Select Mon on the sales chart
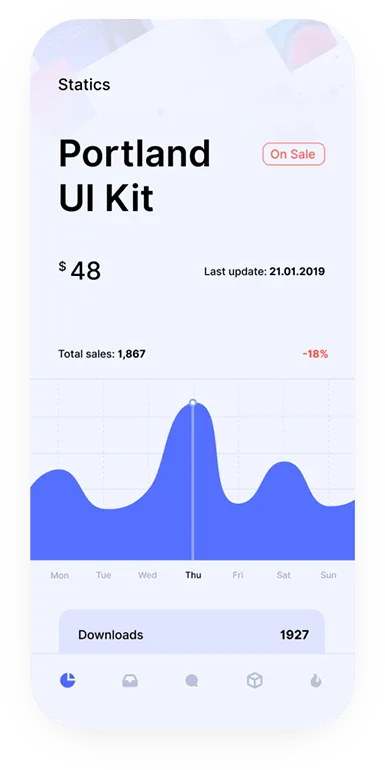This screenshot has width=385, height=770. point(59,575)
